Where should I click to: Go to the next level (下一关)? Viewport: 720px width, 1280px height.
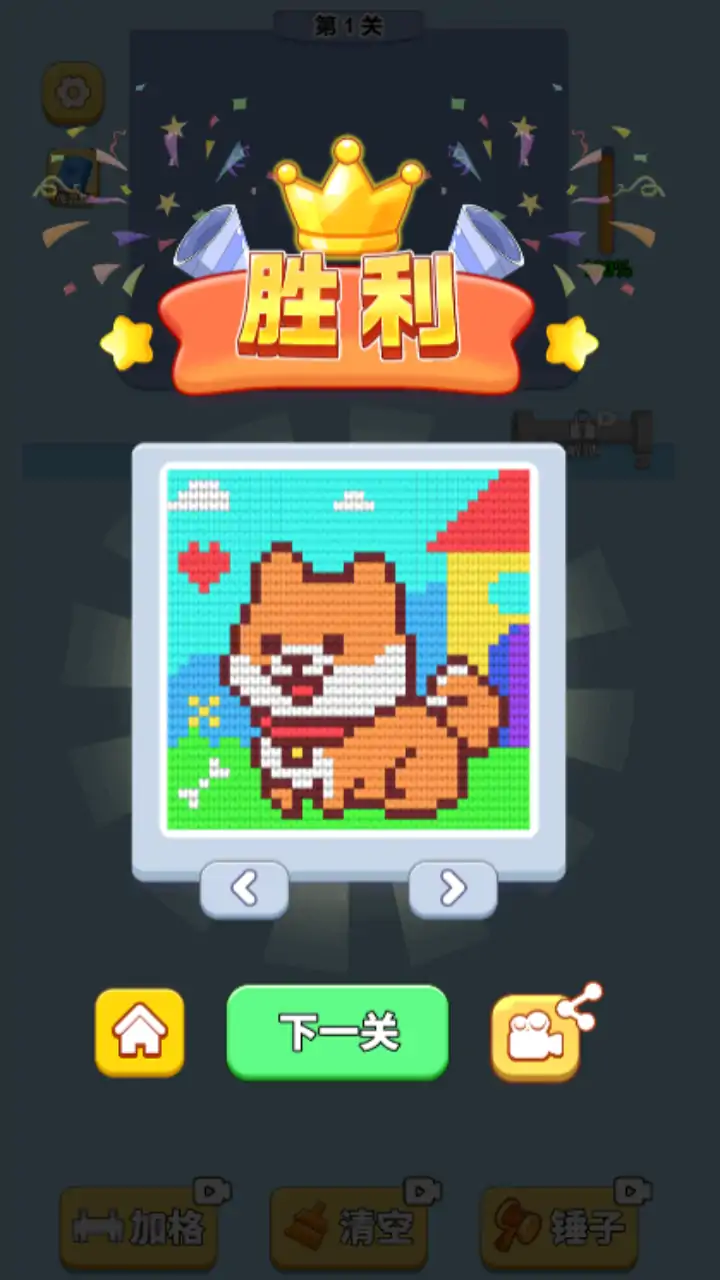click(337, 1032)
